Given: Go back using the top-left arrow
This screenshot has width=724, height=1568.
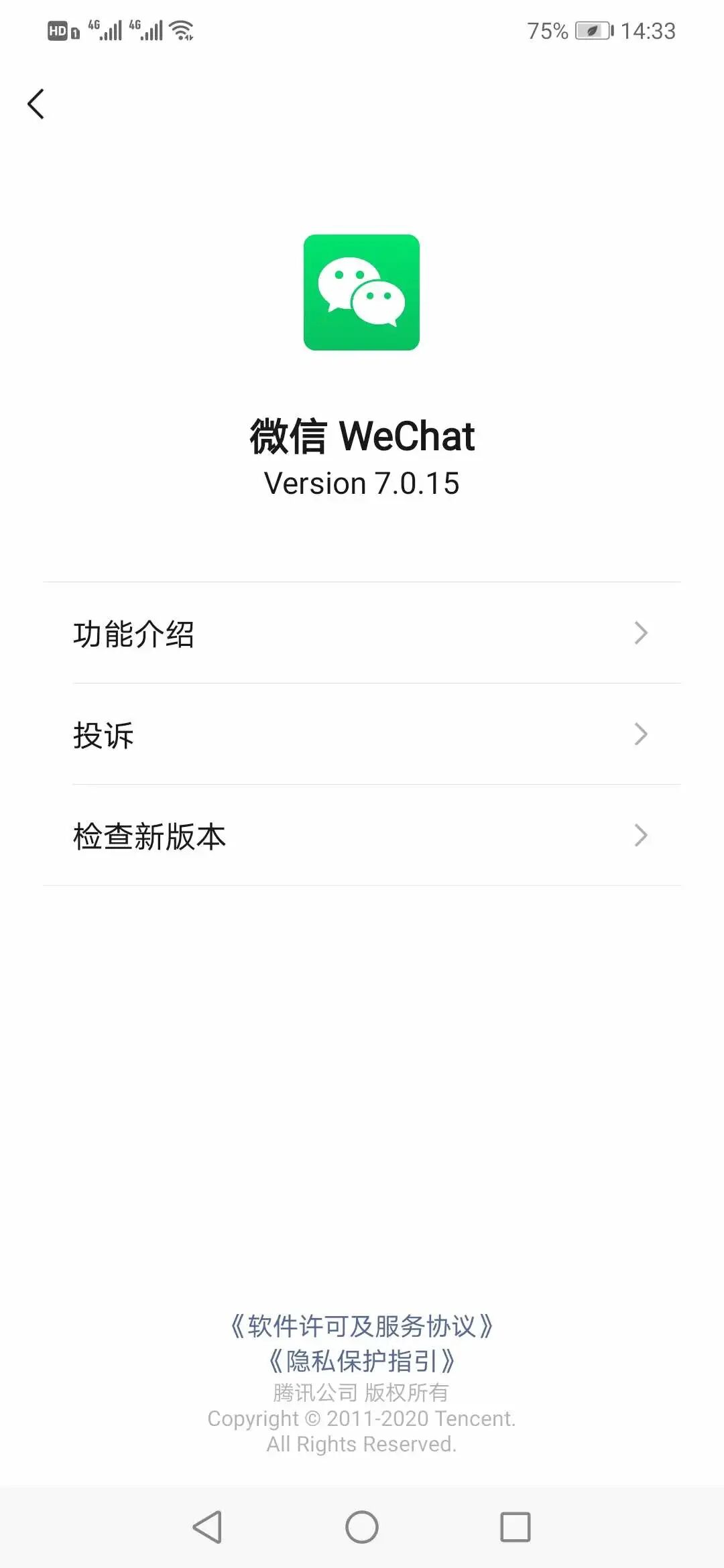Looking at the screenshot, I should click(36, 104).
